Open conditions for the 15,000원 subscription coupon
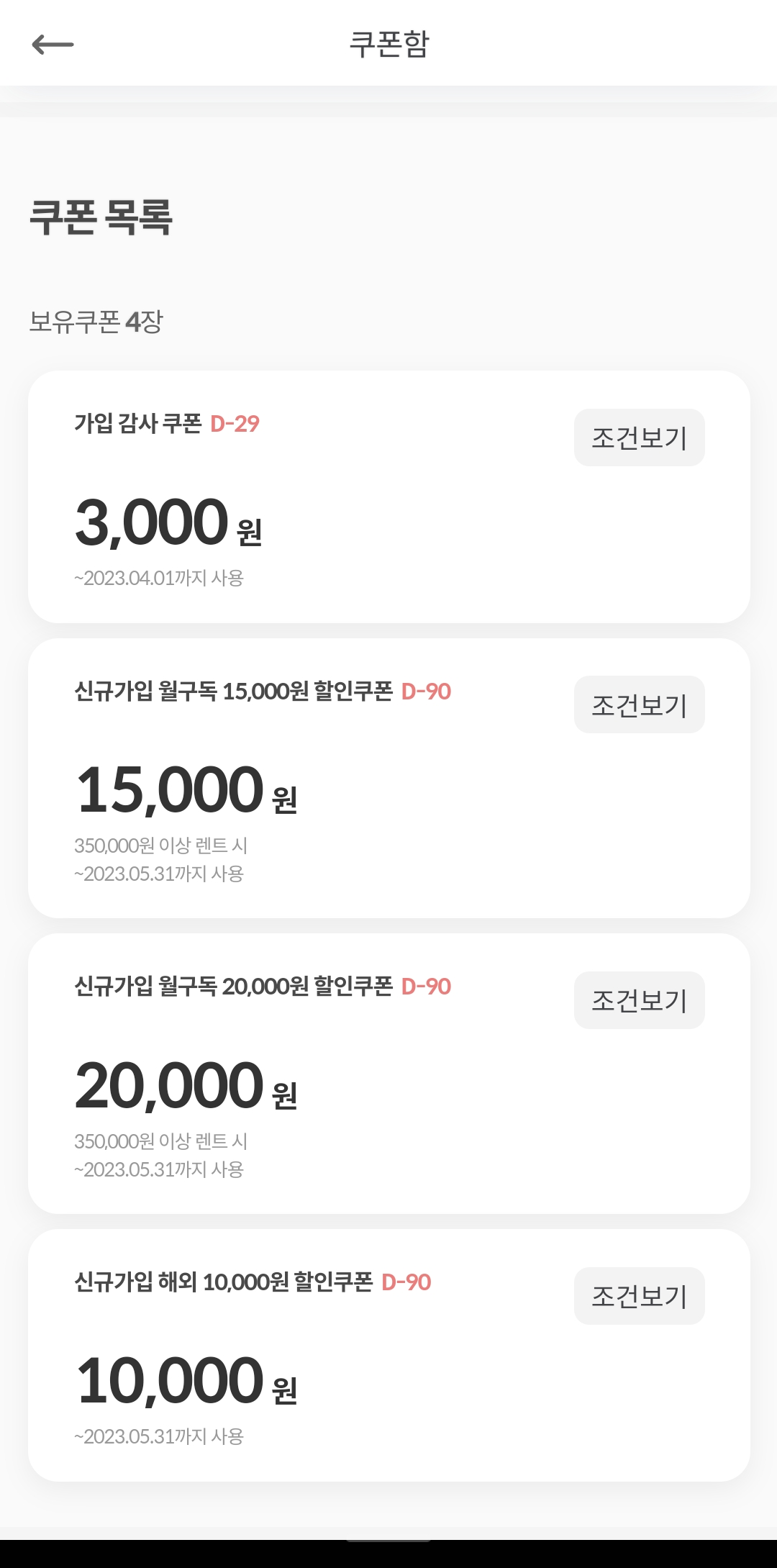This screenshot has height=1568, width=777. click(x=638, y=704)
